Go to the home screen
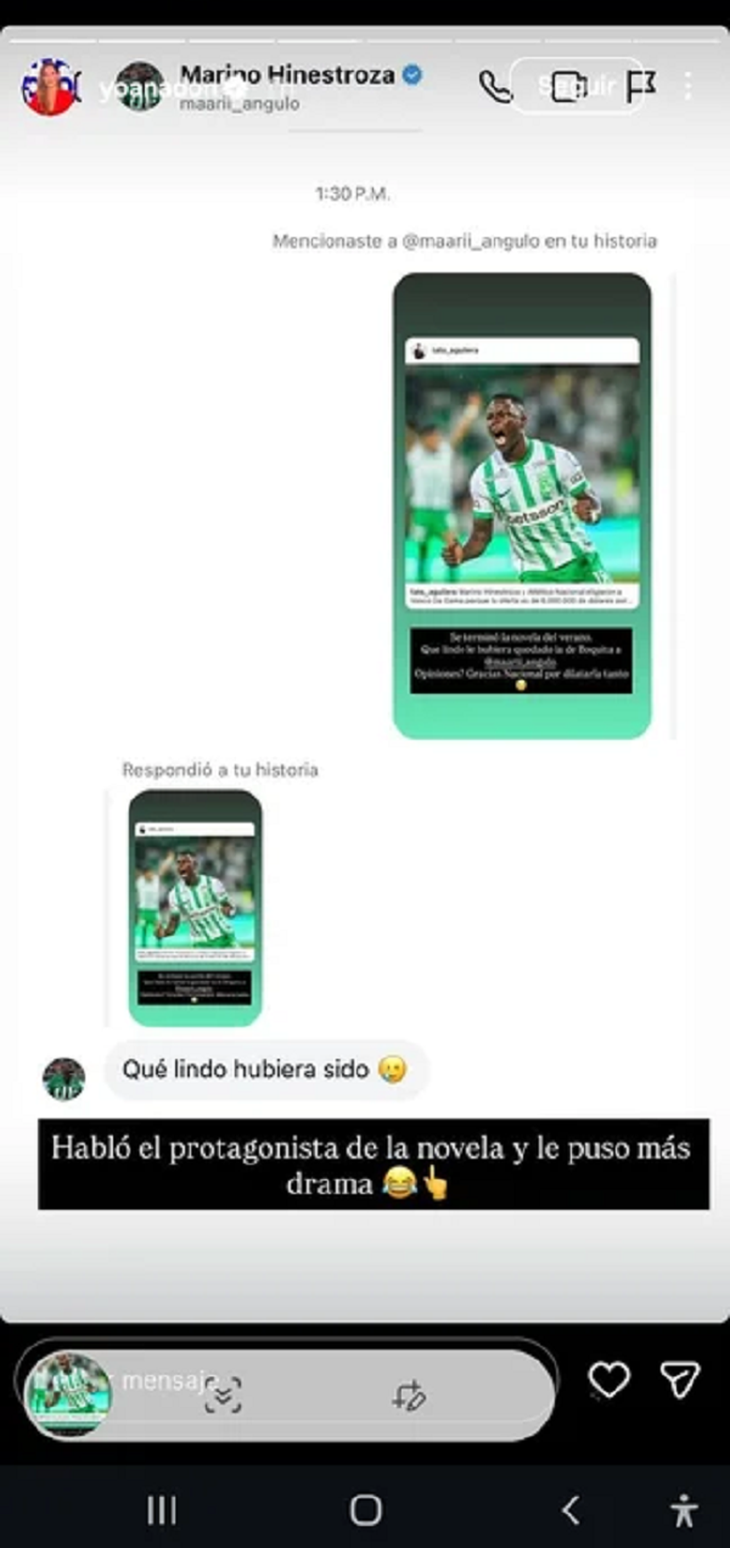 [365, 1510]
